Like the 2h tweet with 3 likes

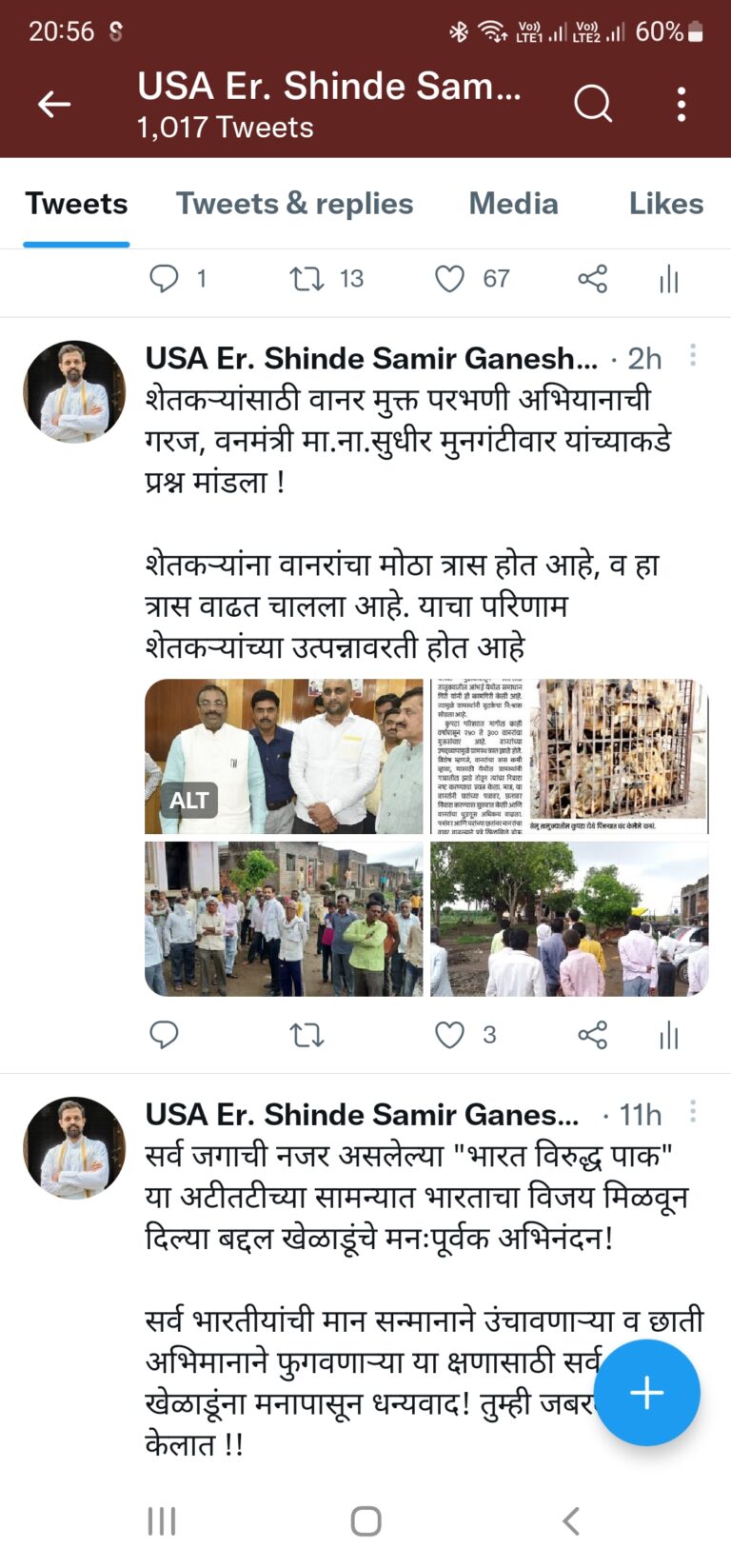[x=449, y=1035]
